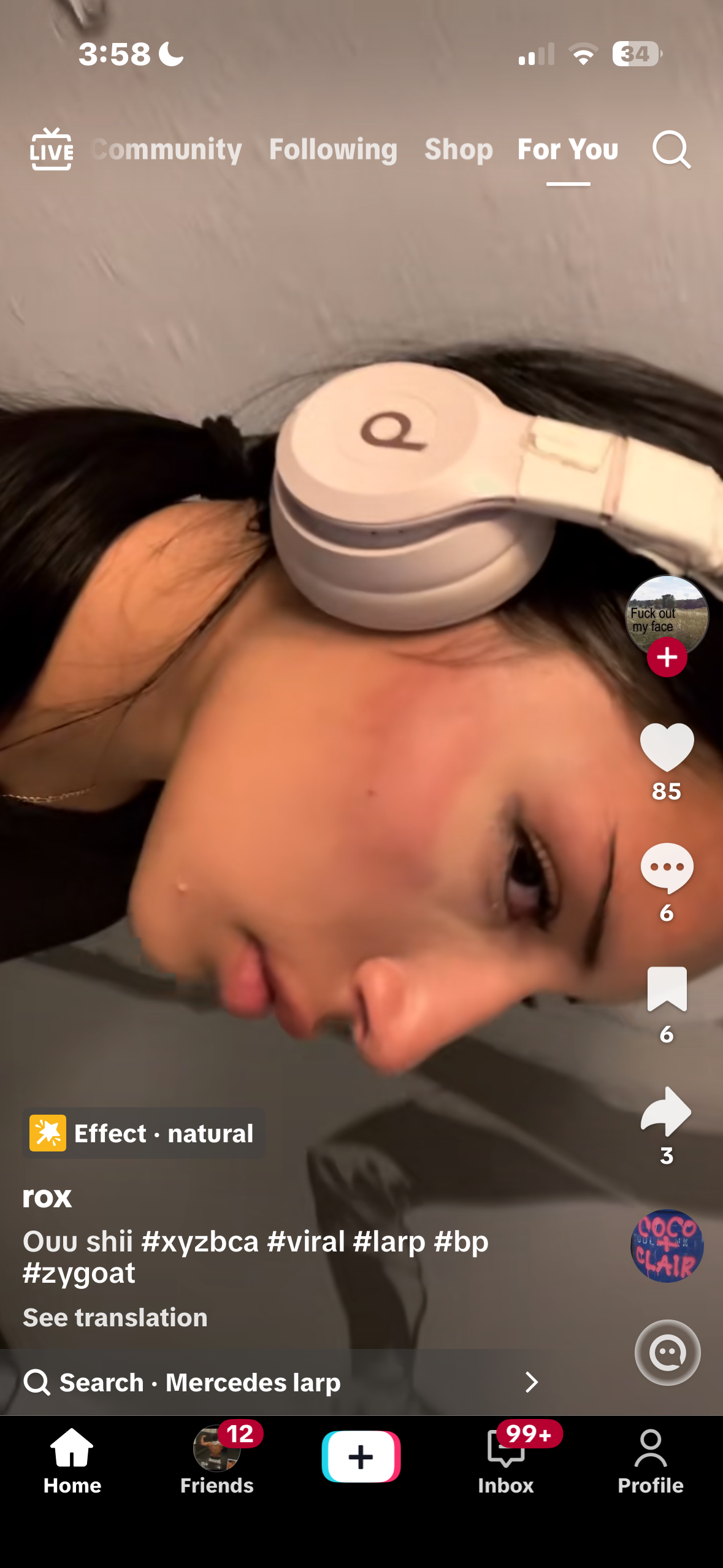This screenshot has width=723, height=1568.
Task: Open the Inbox tab
Action: coord(506,1459)
